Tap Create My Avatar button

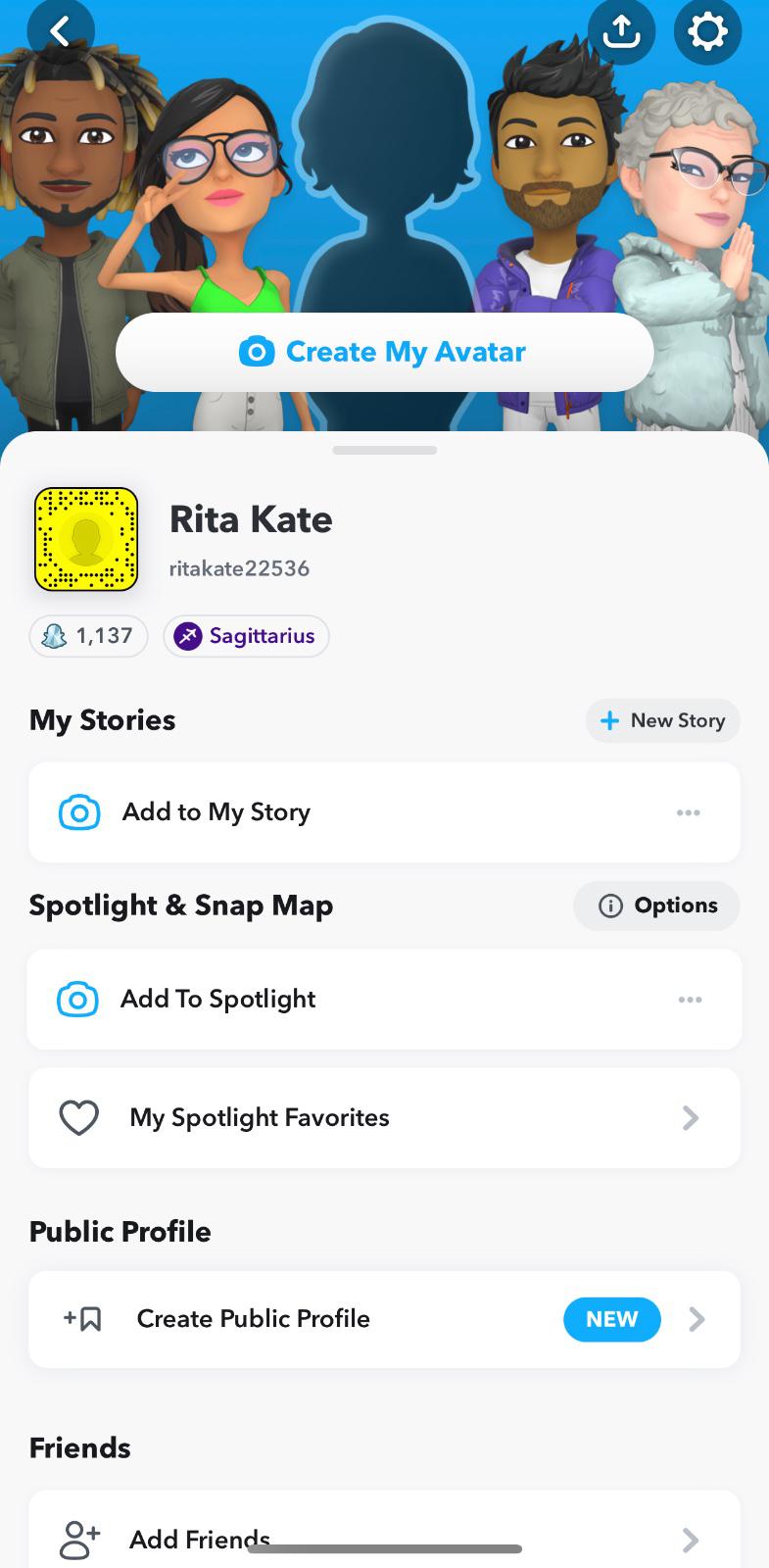pos(384,352)
